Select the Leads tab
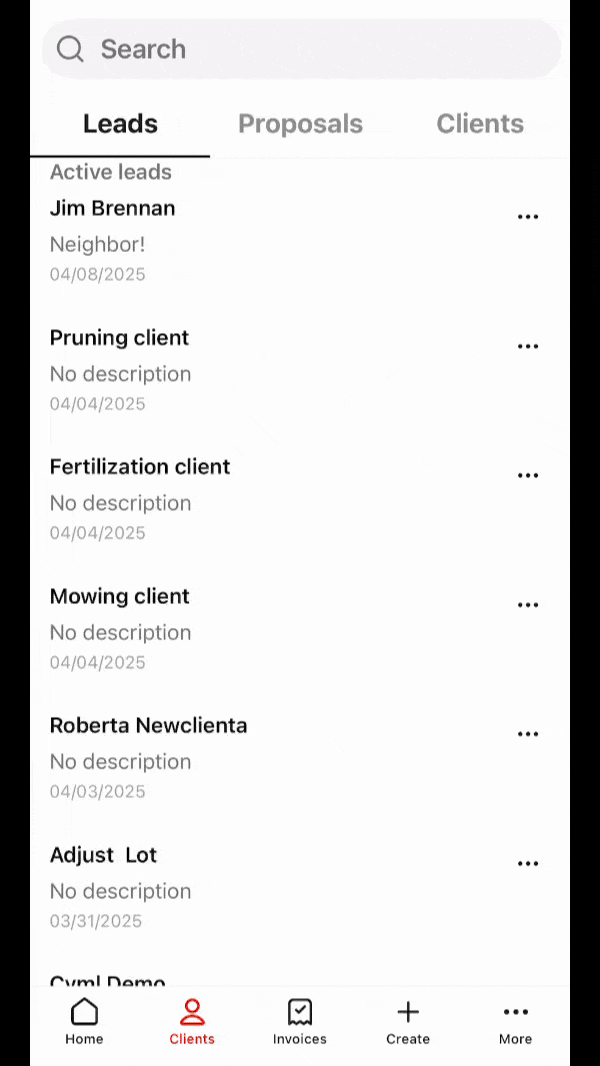This screenshot has height=1066, width=600. coord(120,124)
